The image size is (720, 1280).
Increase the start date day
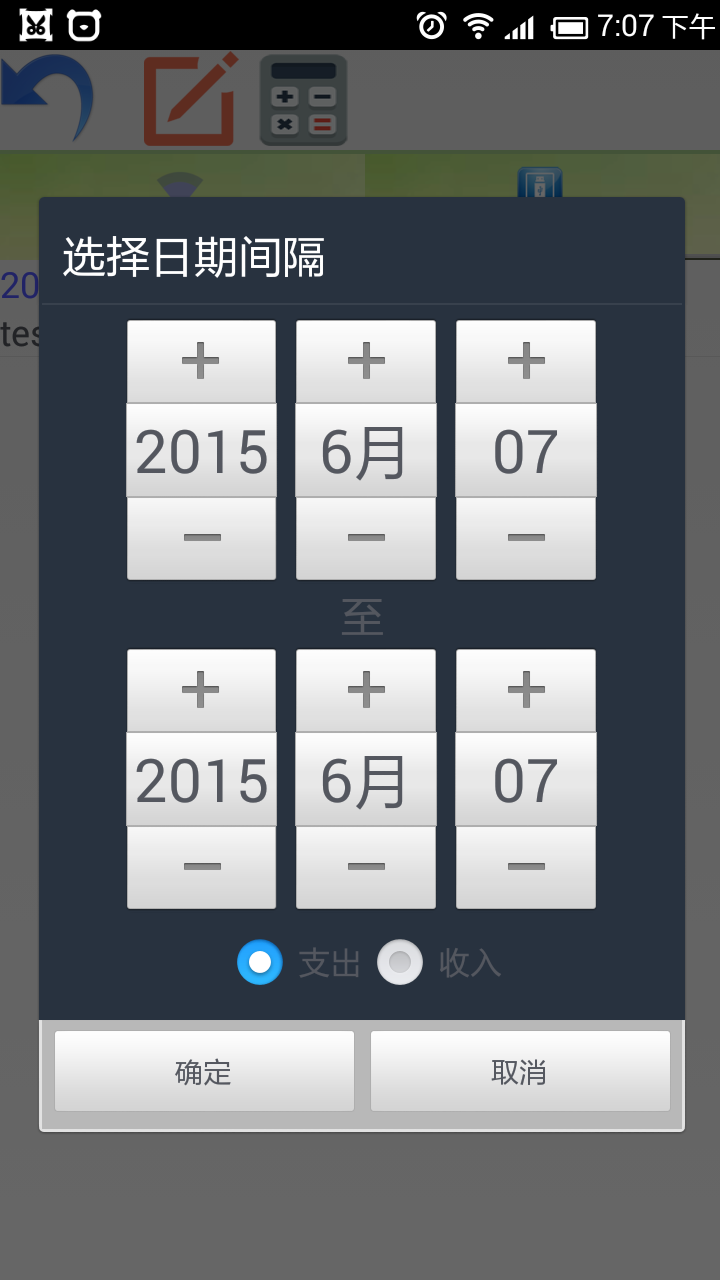click(x=526, y=361)
